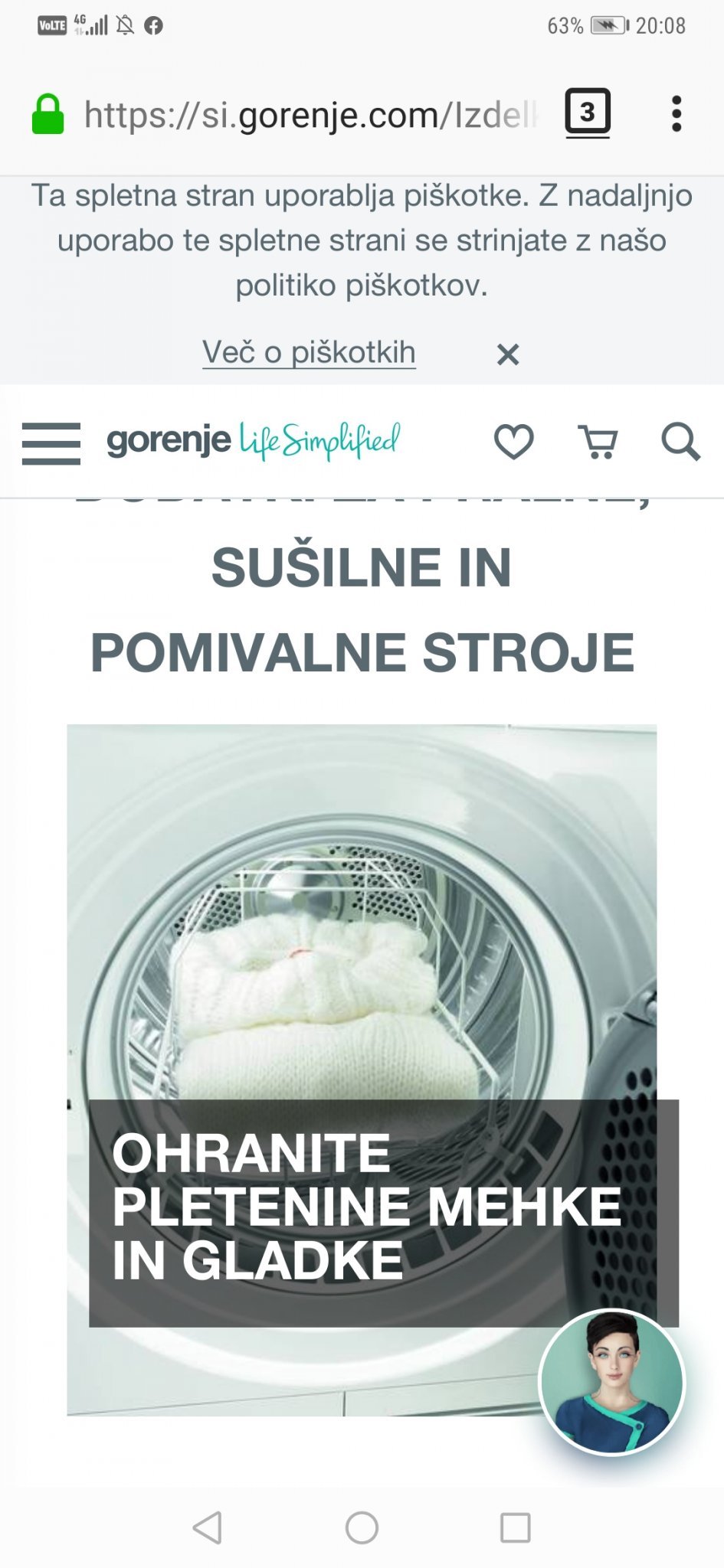Open the hamburger menu
Image resolution: width=724 pixels, height=1568 pixels.
tap(51, 443)
